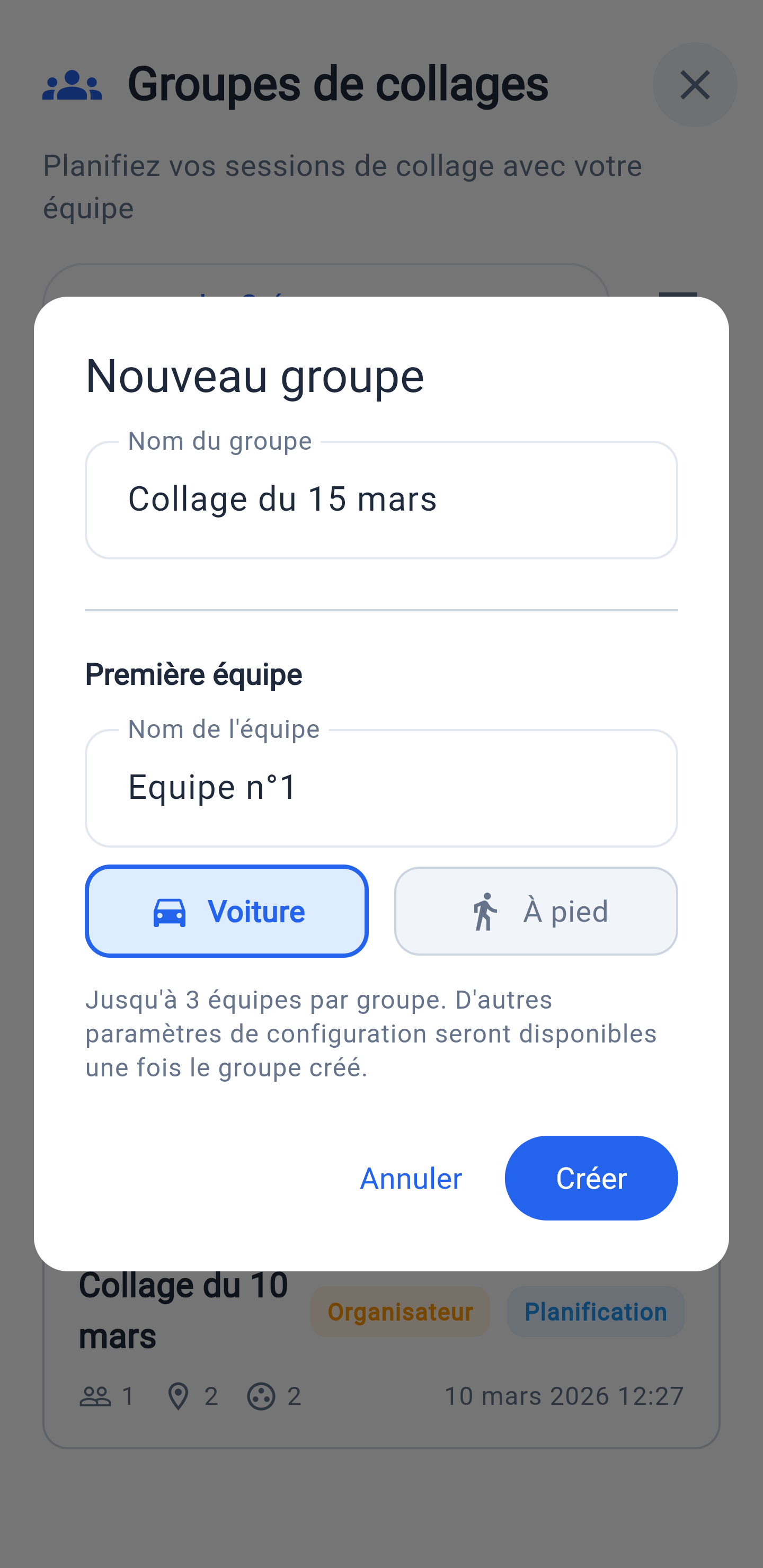Click the groups icon beside Groupes de collages title

coord(72,85)
